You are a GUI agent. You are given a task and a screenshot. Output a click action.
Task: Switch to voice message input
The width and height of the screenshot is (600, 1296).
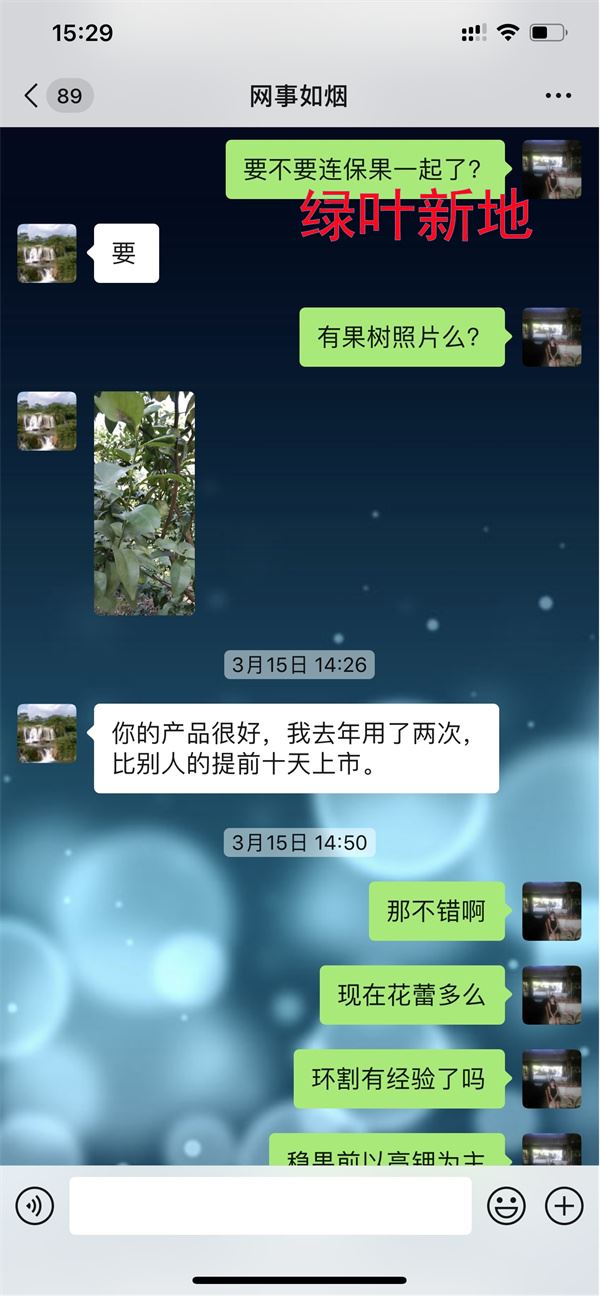pyautogui.click(x=35, y=1206)
